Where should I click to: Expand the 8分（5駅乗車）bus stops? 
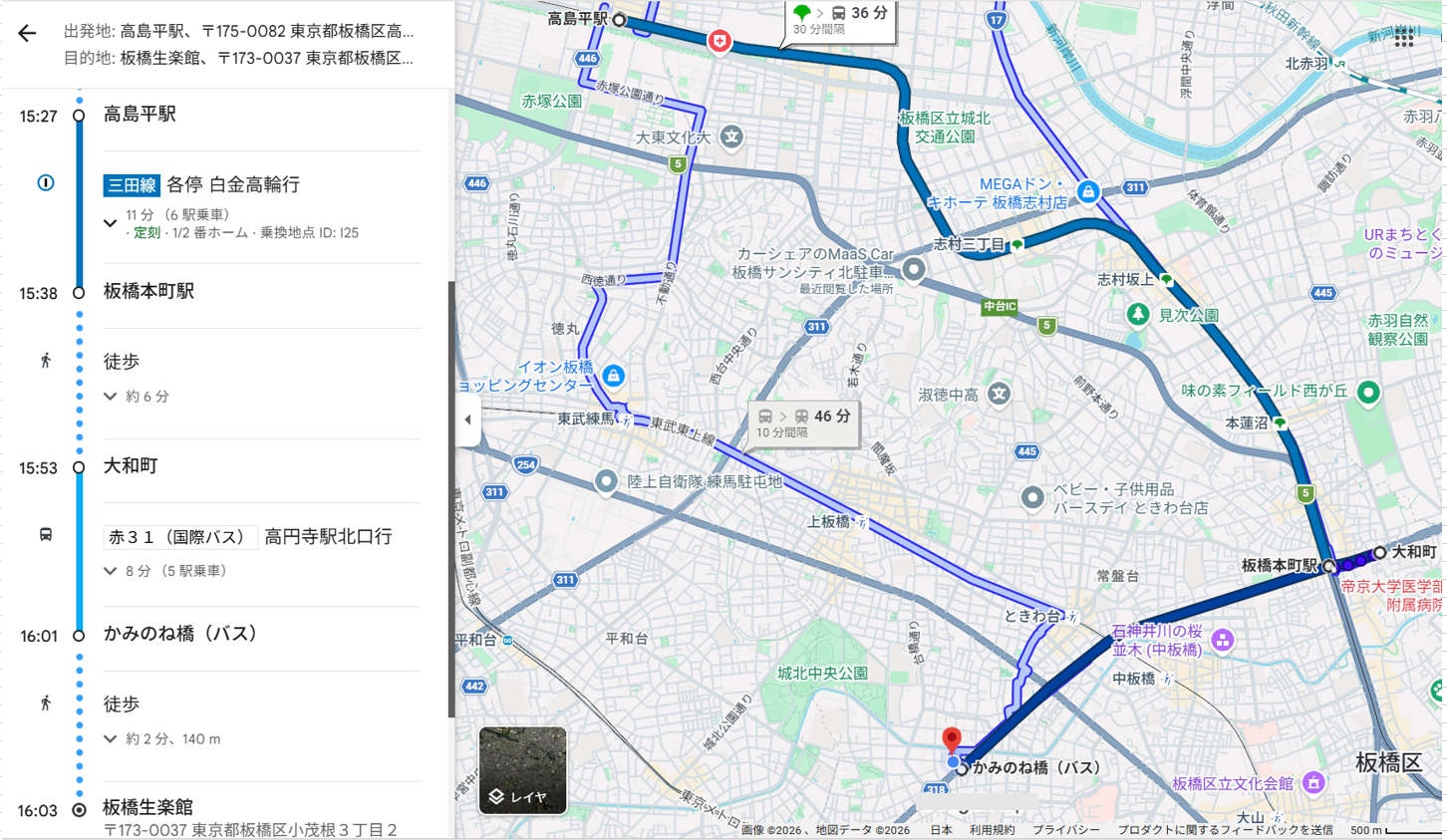click(110, 571)
